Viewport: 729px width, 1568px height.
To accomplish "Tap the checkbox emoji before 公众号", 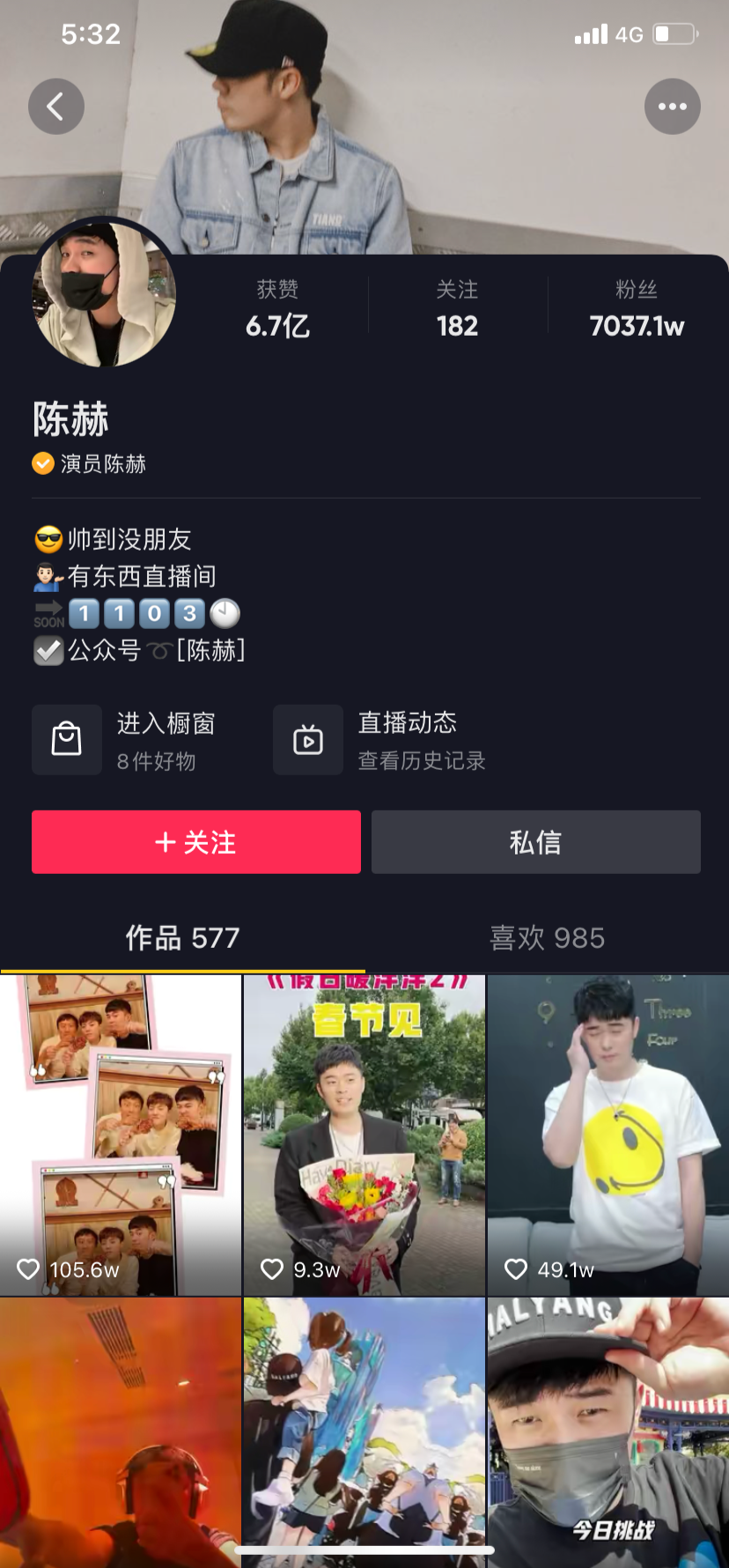I will click(x=48, y=650).
